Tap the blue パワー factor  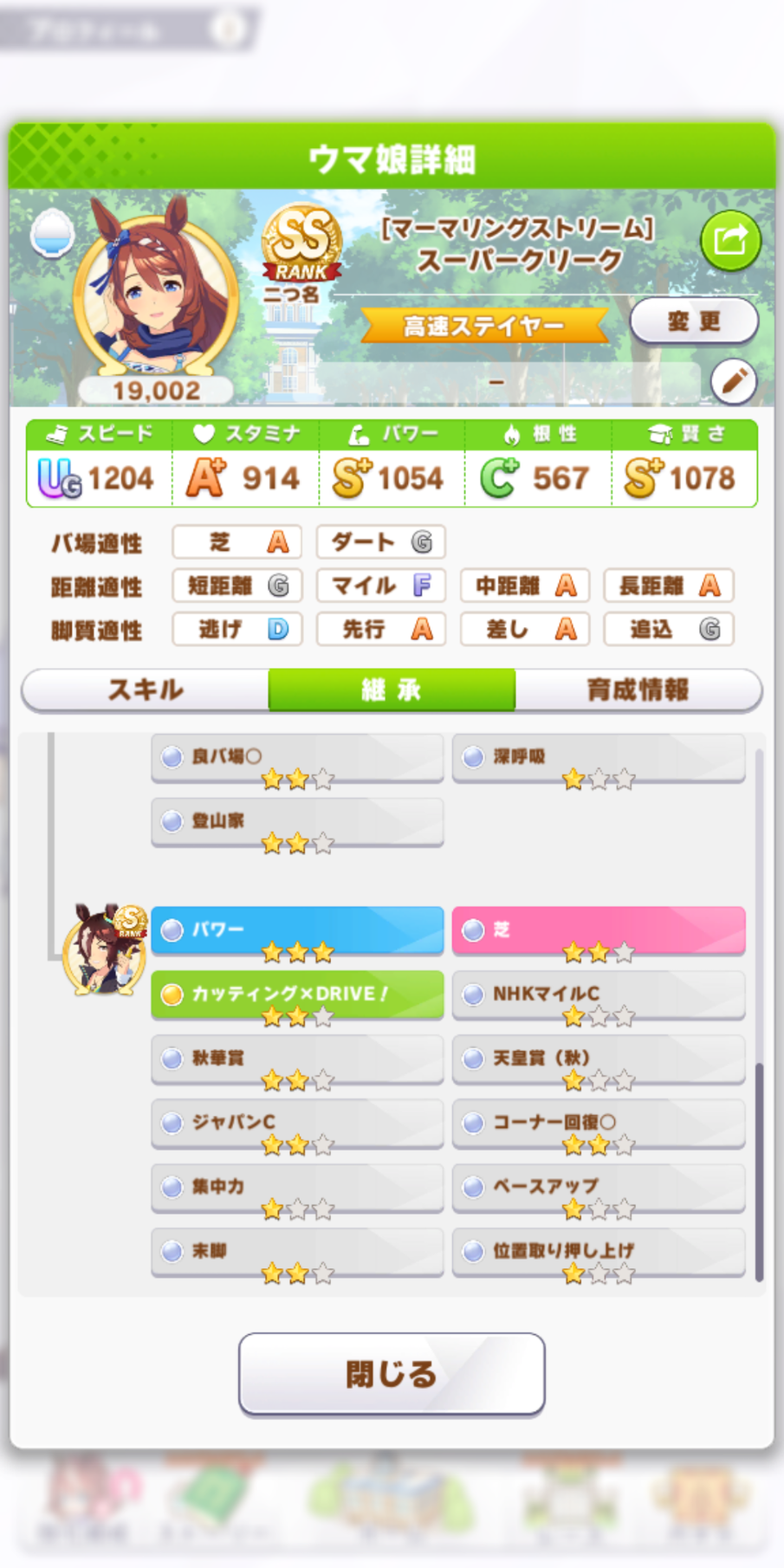pyautogui.click(x=297, y=930)
